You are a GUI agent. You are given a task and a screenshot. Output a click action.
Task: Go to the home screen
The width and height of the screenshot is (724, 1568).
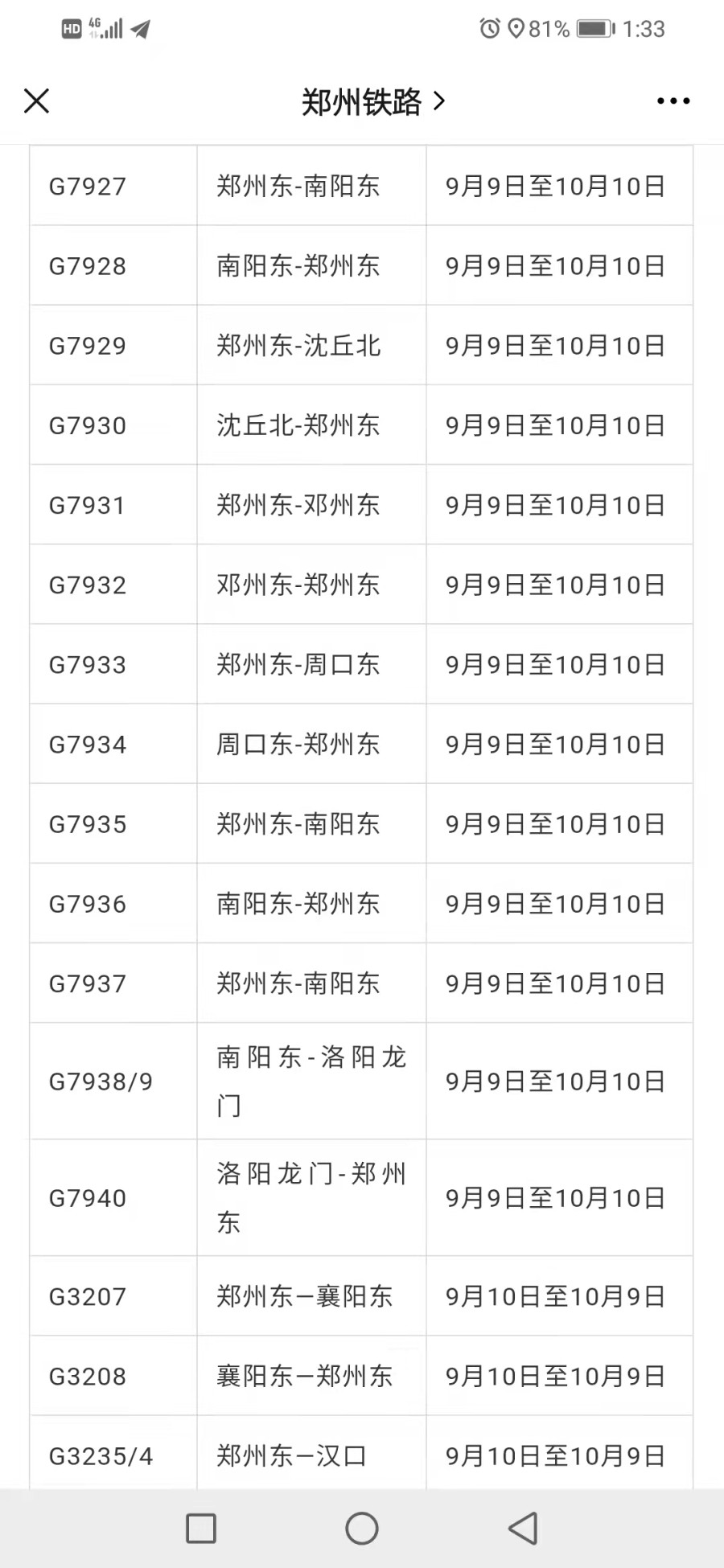pos(361,1528)
